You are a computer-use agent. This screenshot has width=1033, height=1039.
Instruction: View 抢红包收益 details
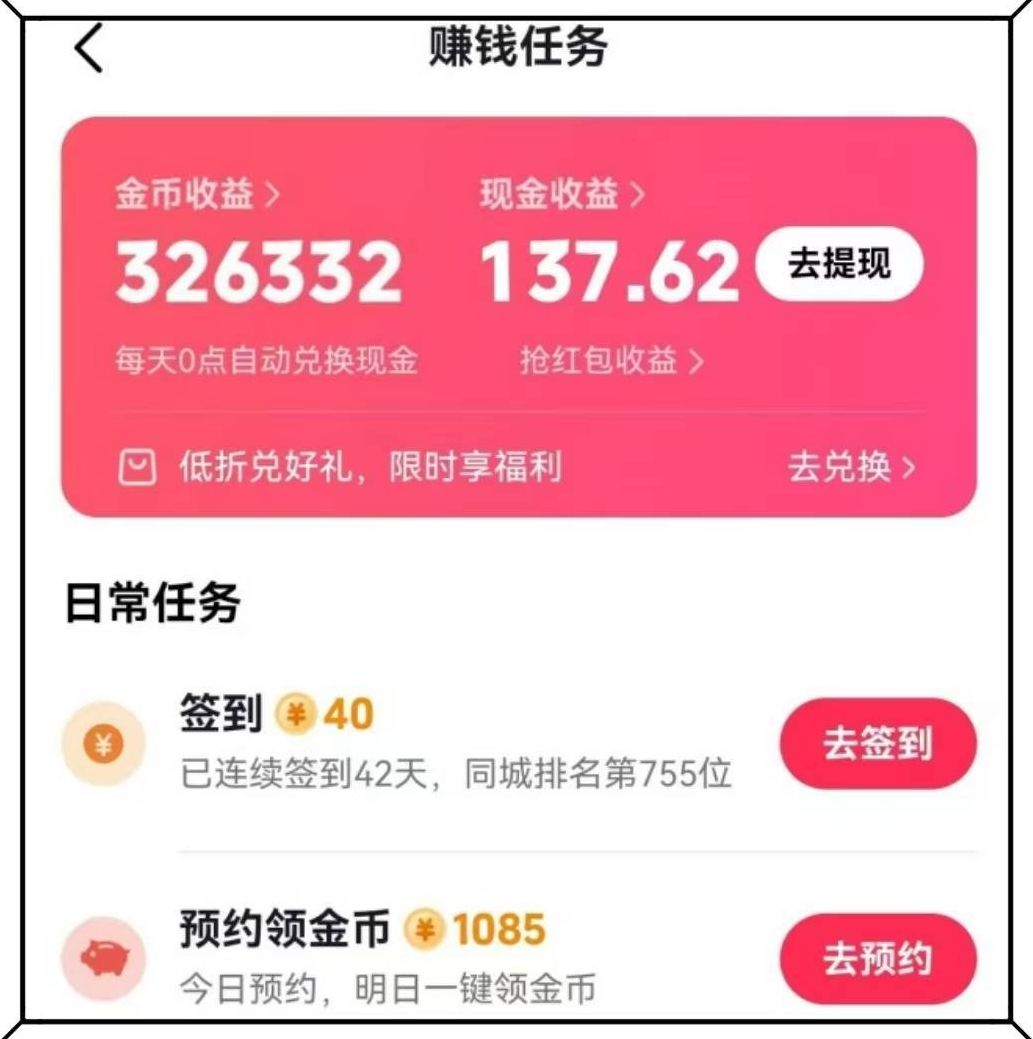coord(611,361)
